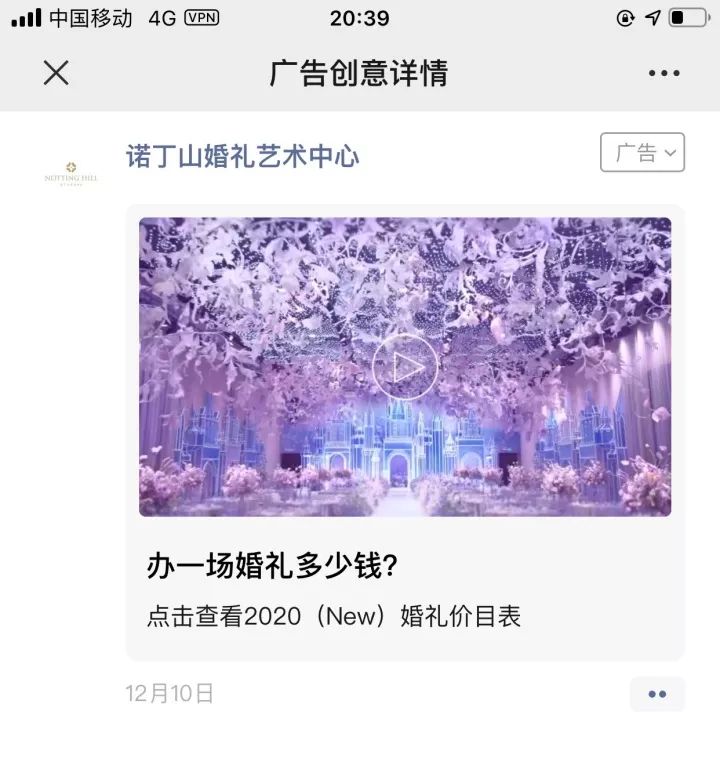Image resolution: width=720 pixels, height=762 pixels.
Task: Close the 广告创意详情 page
Action: point(56,73)
